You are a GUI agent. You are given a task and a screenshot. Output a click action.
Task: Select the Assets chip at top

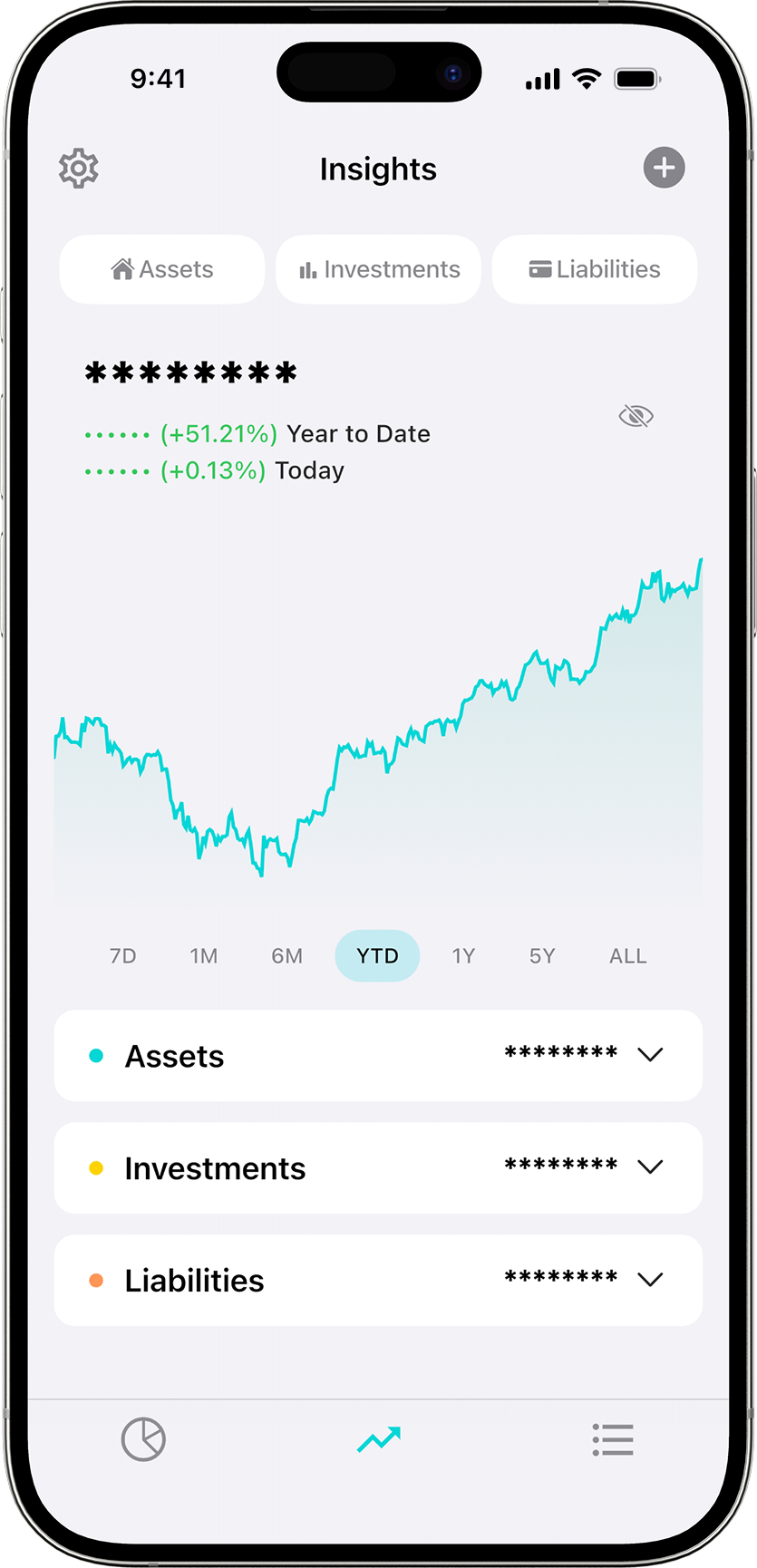pos(162,269)
